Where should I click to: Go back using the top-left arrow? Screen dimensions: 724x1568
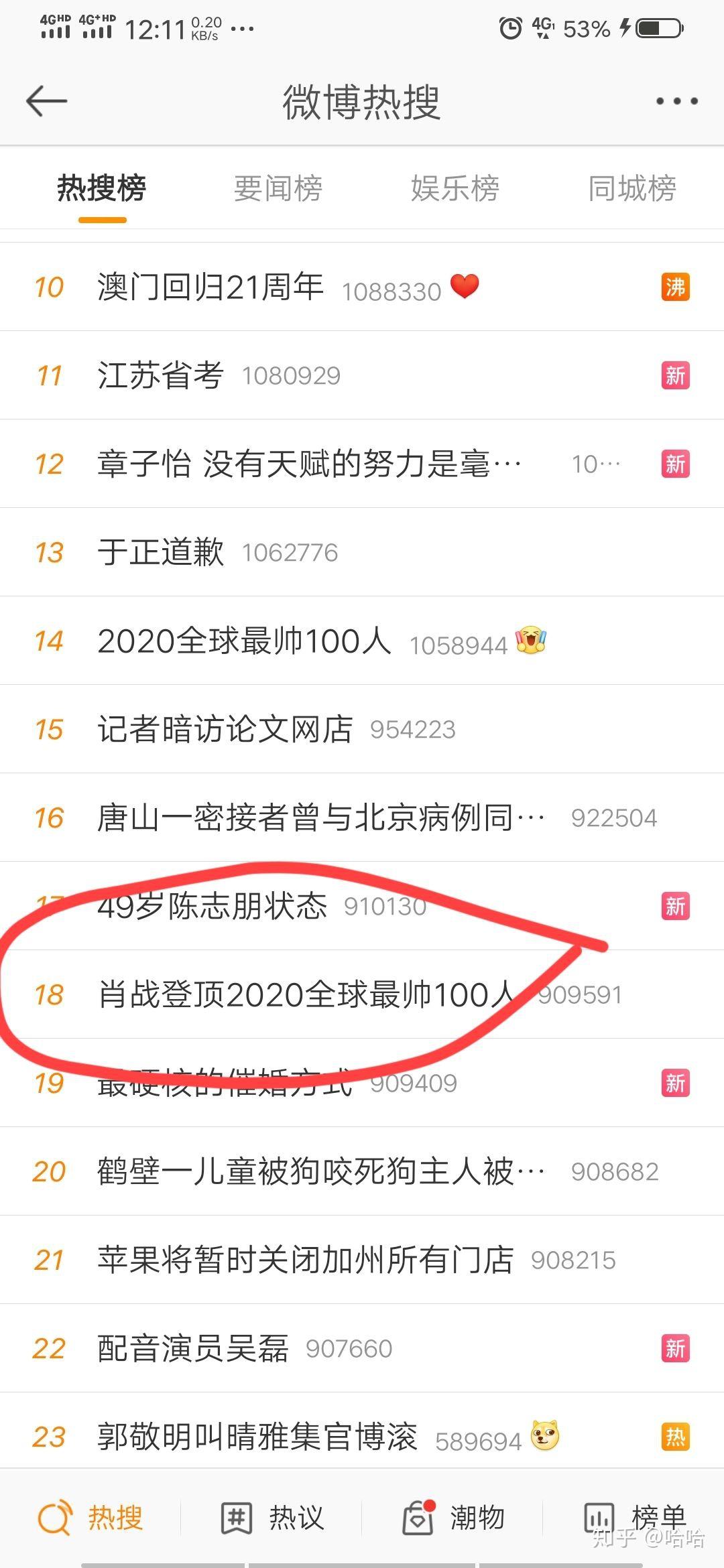point(47,102)
